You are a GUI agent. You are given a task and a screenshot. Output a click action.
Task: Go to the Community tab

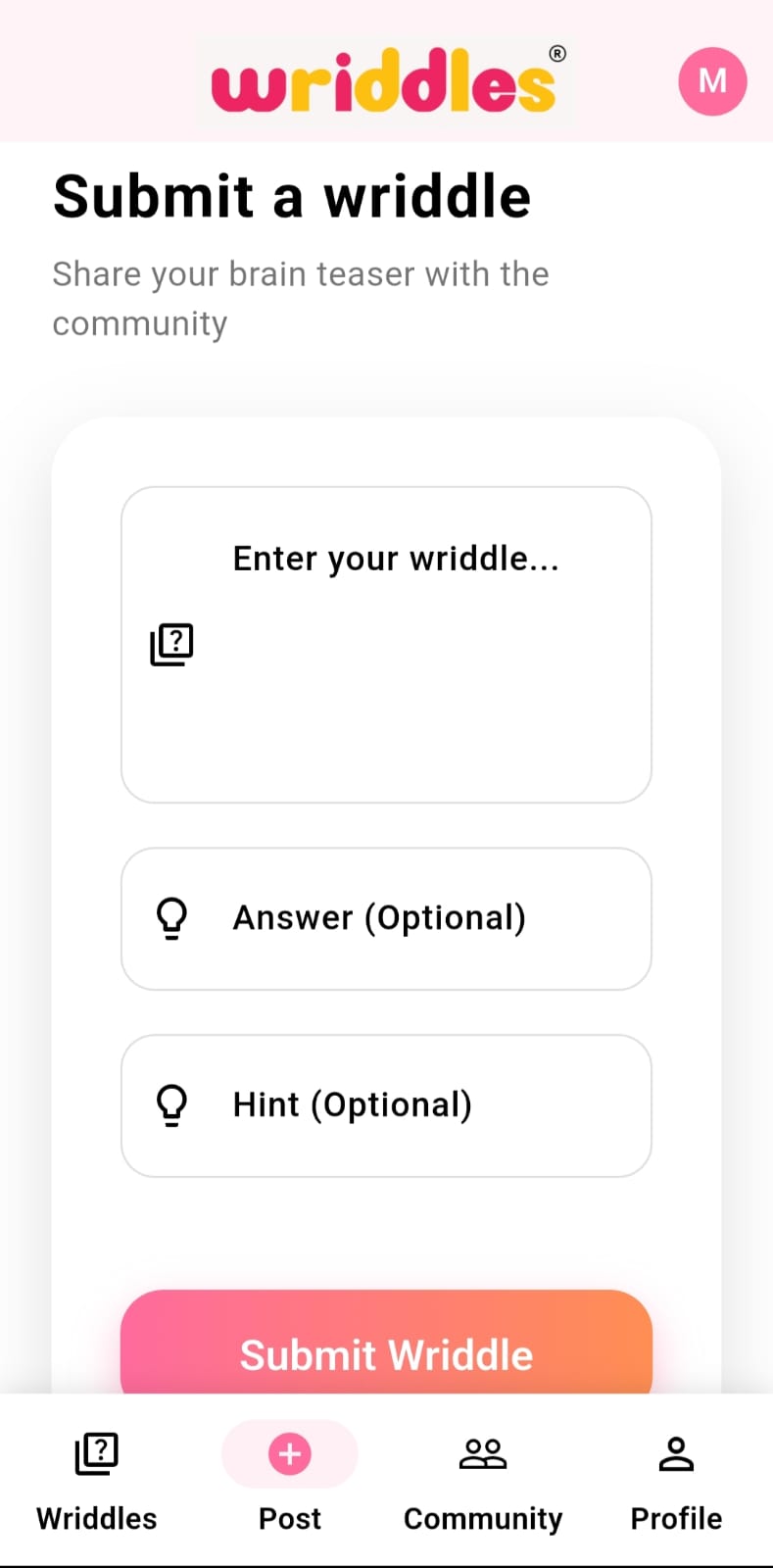[483, 1480]
